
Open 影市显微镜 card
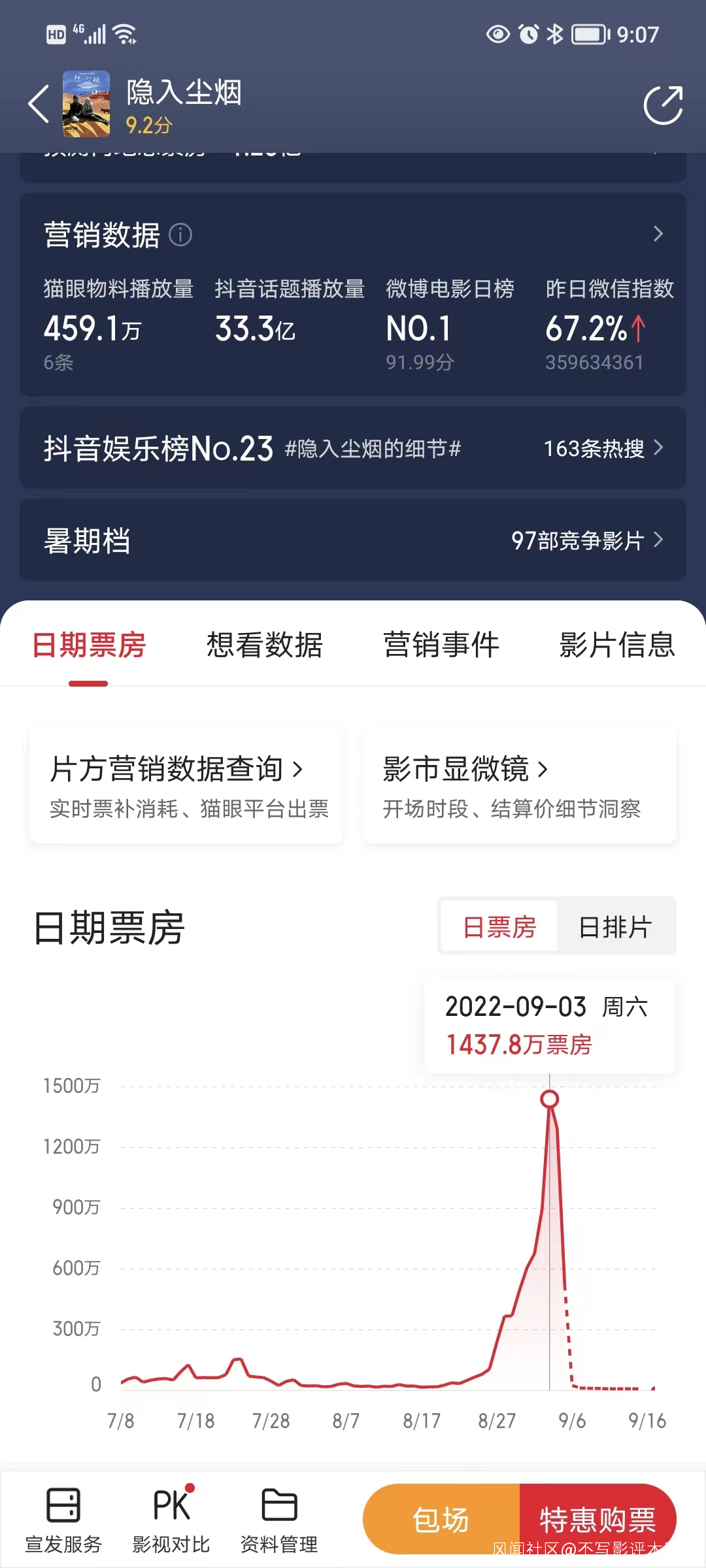pos(520,785)
